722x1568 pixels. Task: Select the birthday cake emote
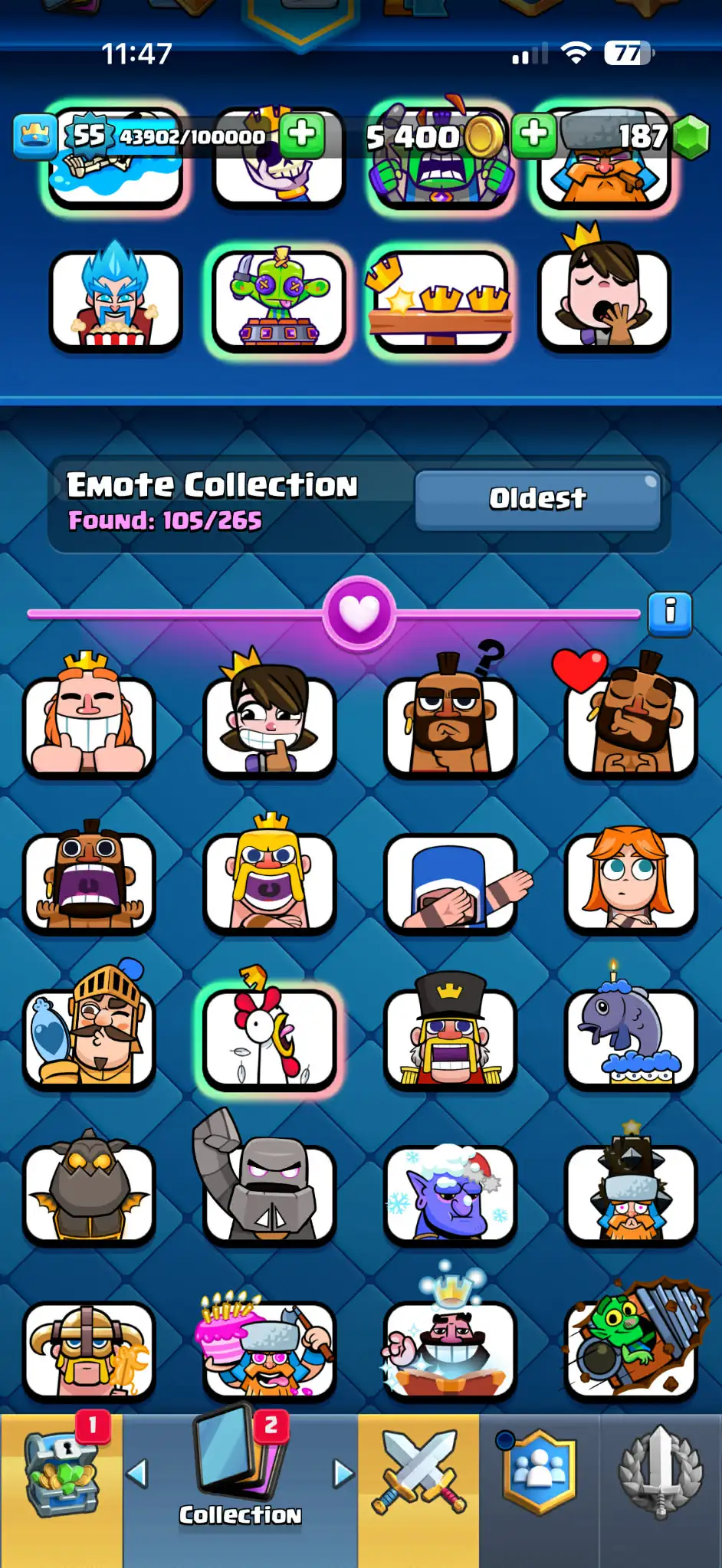click(269, 1350)
